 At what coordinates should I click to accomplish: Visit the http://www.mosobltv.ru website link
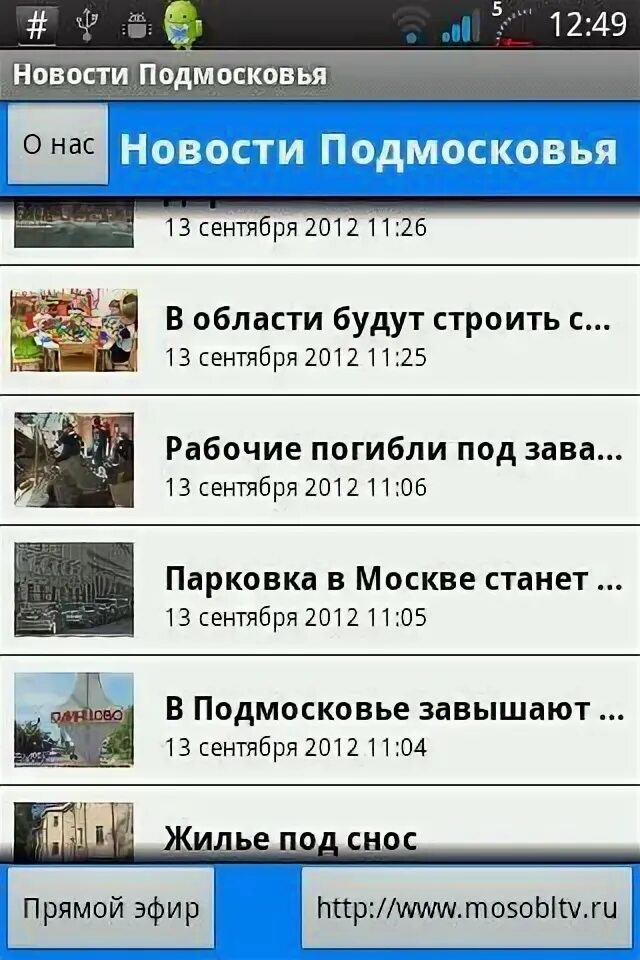click(467, 908)
